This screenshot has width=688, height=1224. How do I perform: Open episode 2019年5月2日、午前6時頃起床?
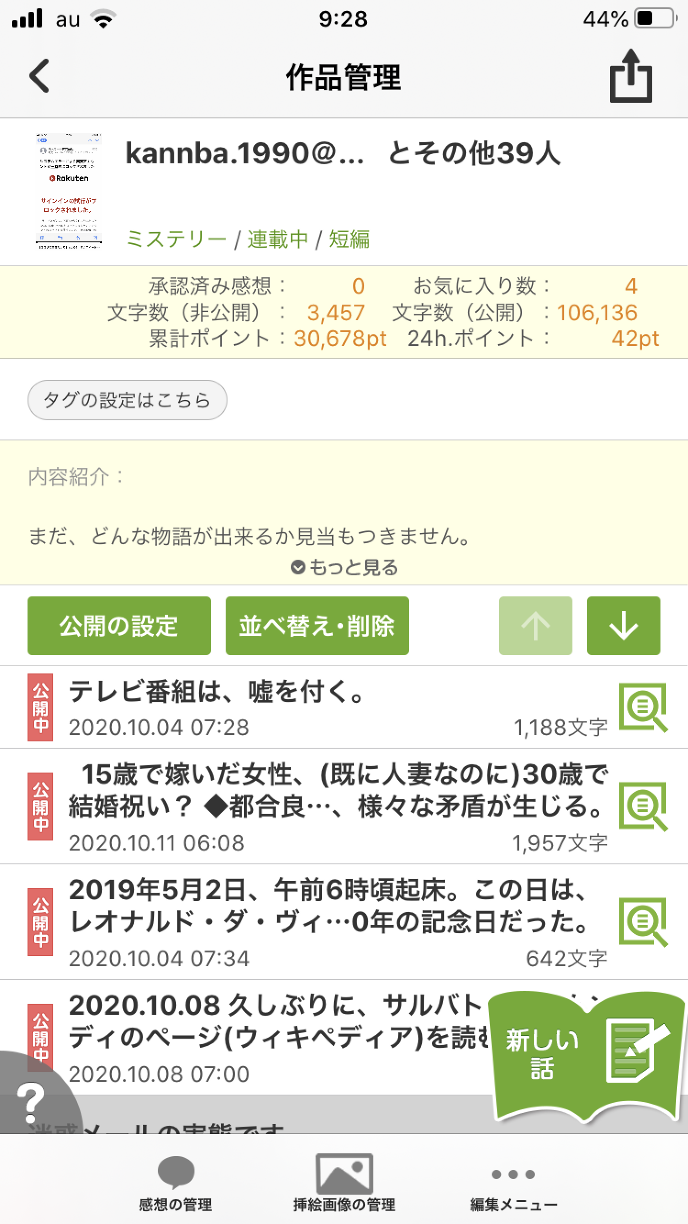point(320,921)
